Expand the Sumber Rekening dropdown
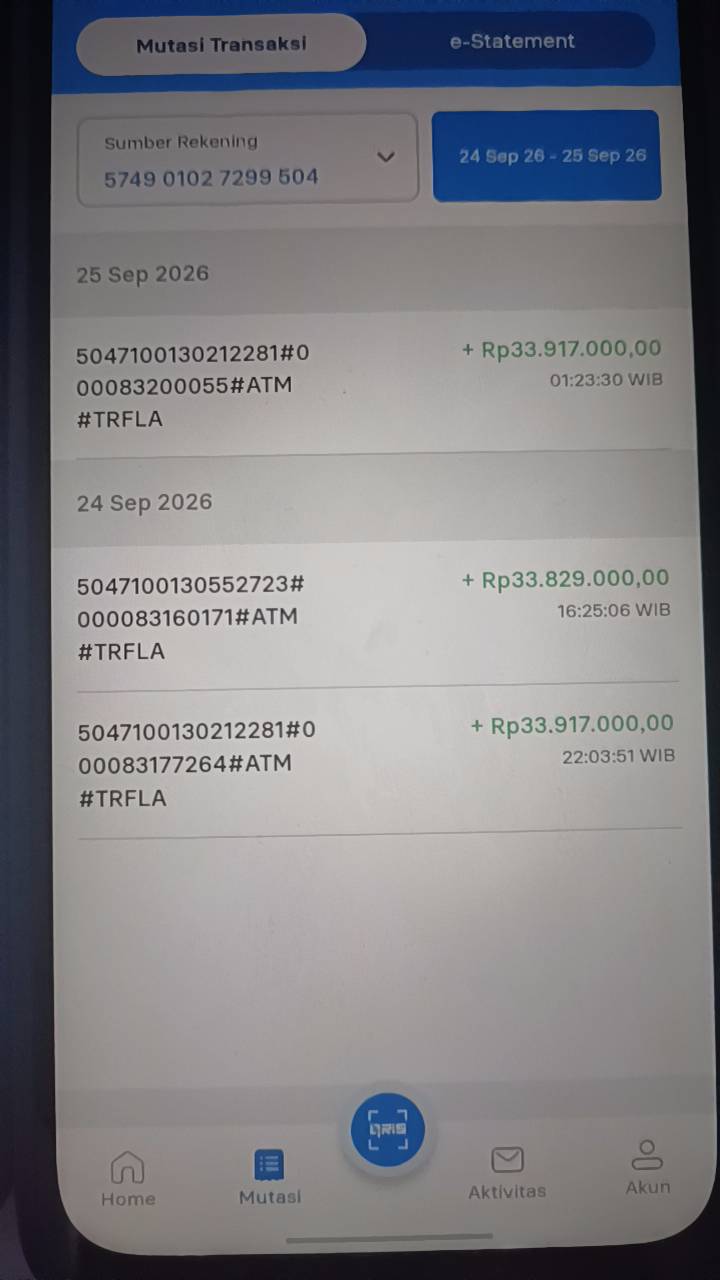Viewport: 720px width, 1280px height. coord(247,159)
